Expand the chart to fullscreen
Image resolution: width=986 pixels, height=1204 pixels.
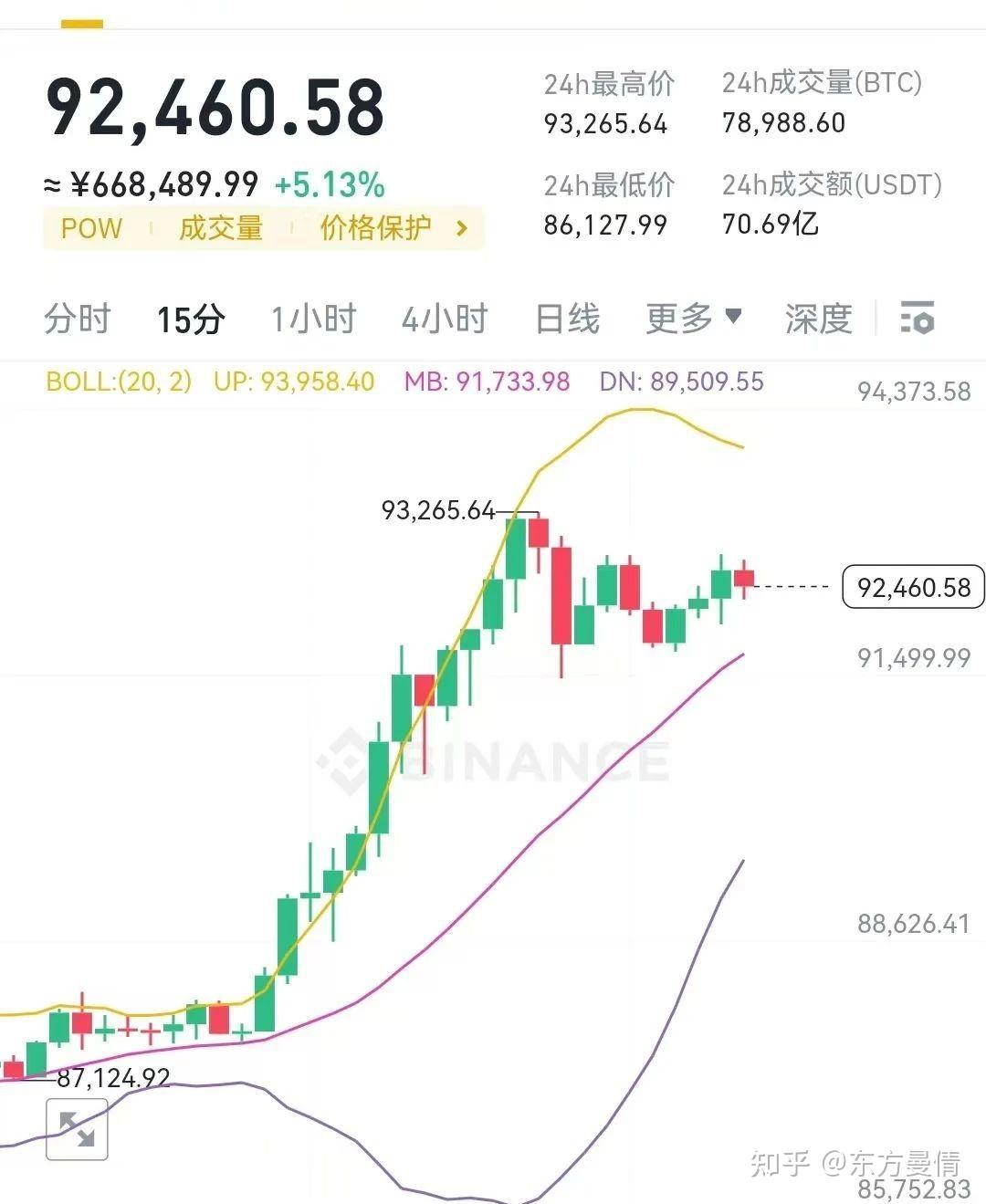(x=78, y=1130)
